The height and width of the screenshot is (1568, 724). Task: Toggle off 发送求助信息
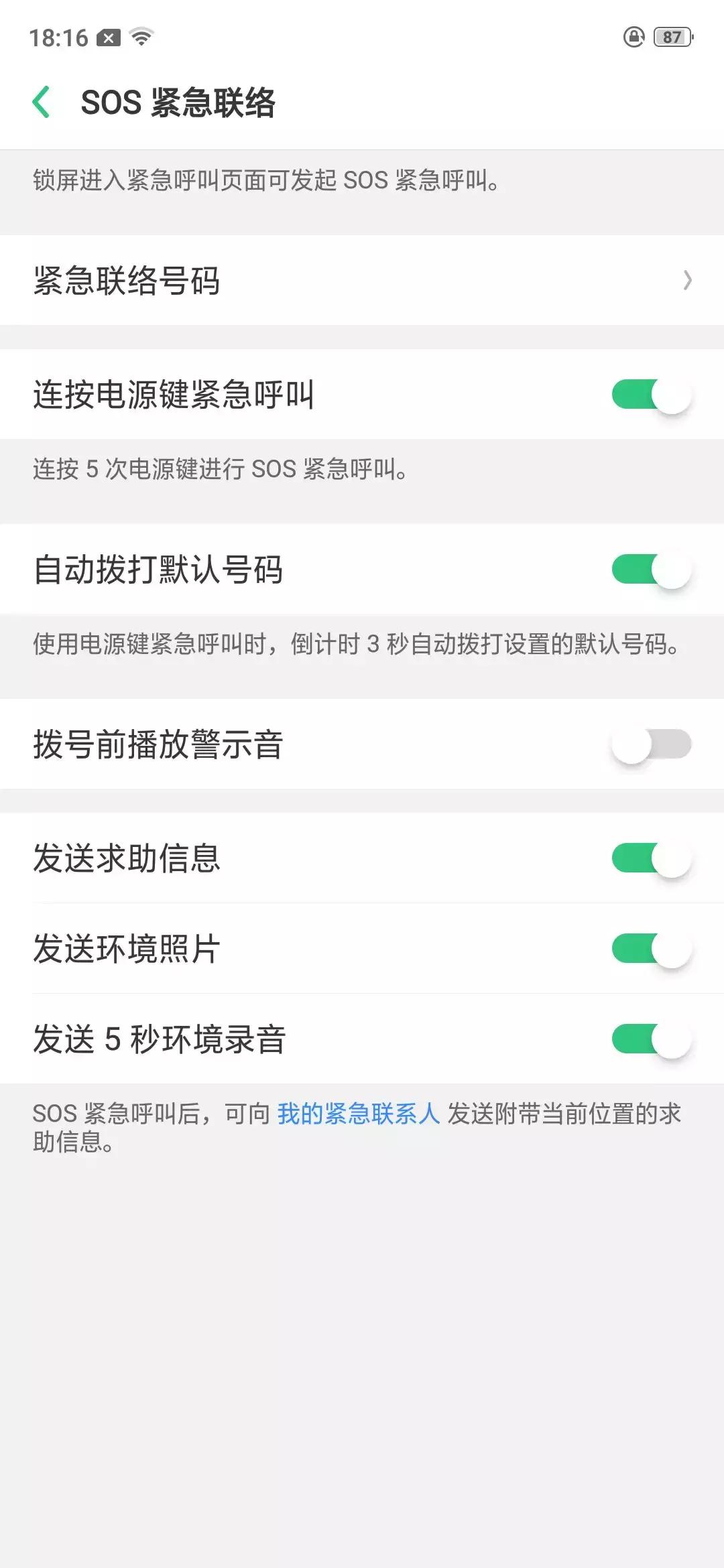coord(651,858)
